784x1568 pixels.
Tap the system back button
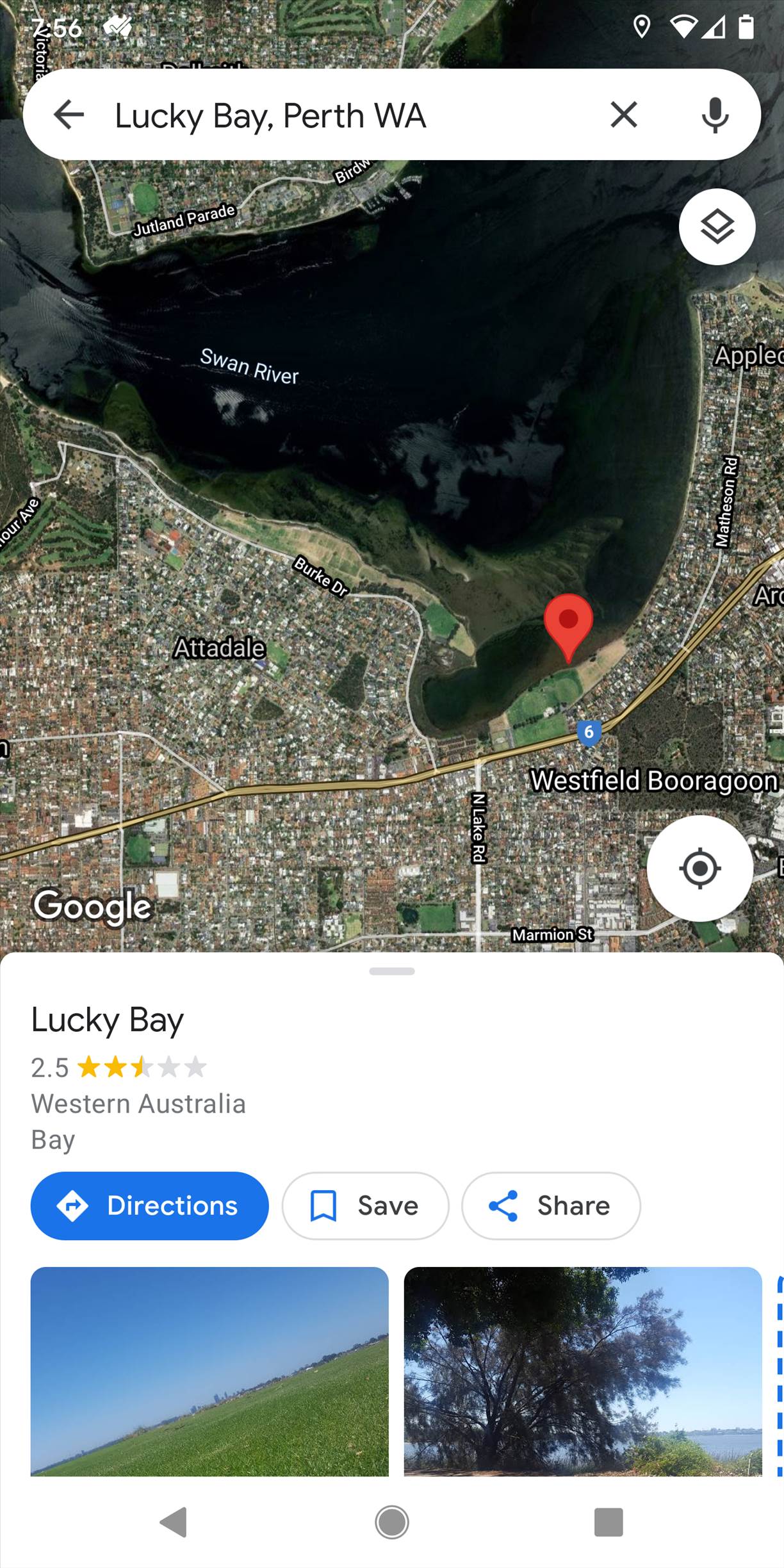click(174, 1522)
